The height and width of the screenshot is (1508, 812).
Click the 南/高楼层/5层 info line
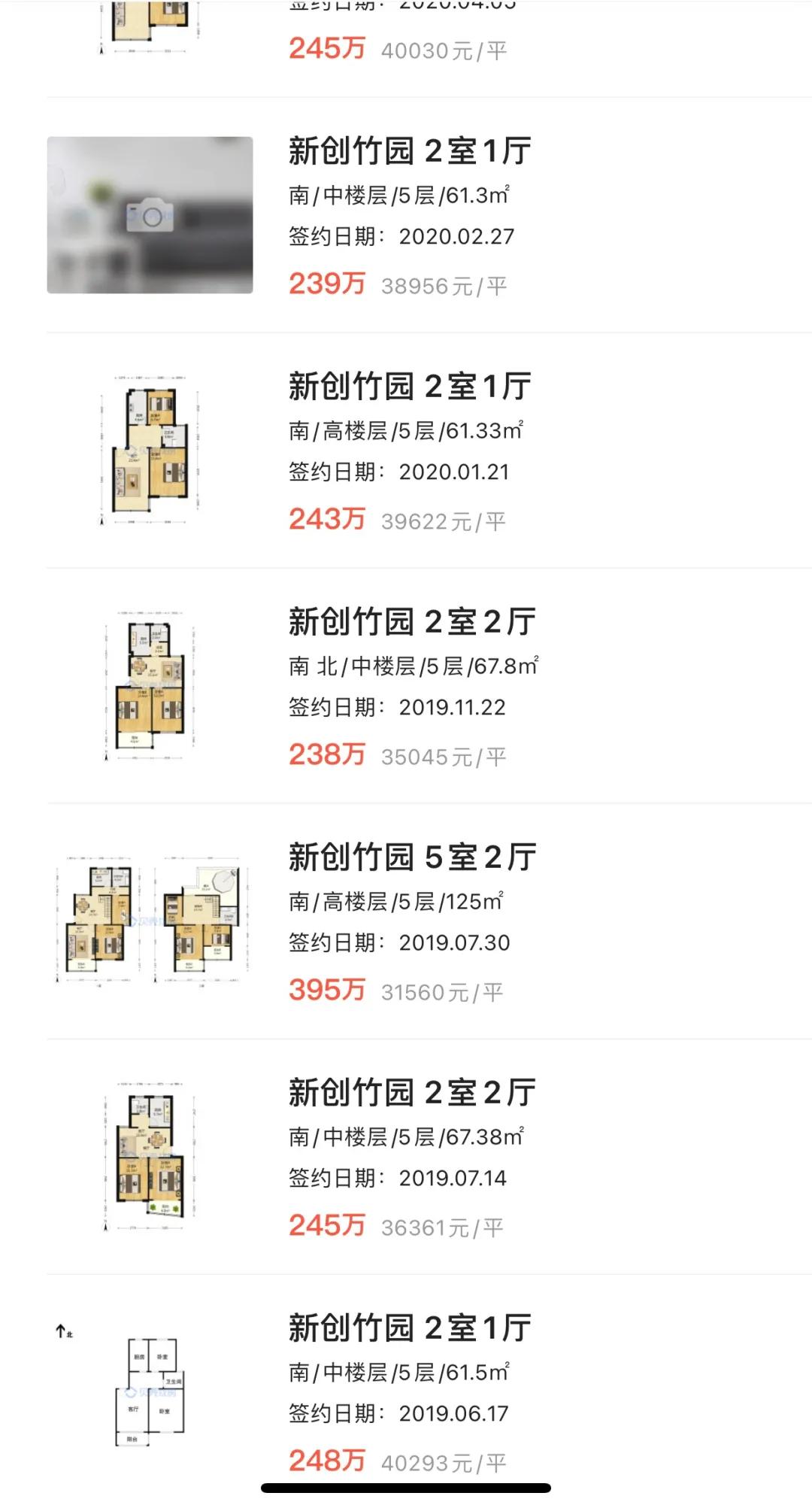coord(402,429)
